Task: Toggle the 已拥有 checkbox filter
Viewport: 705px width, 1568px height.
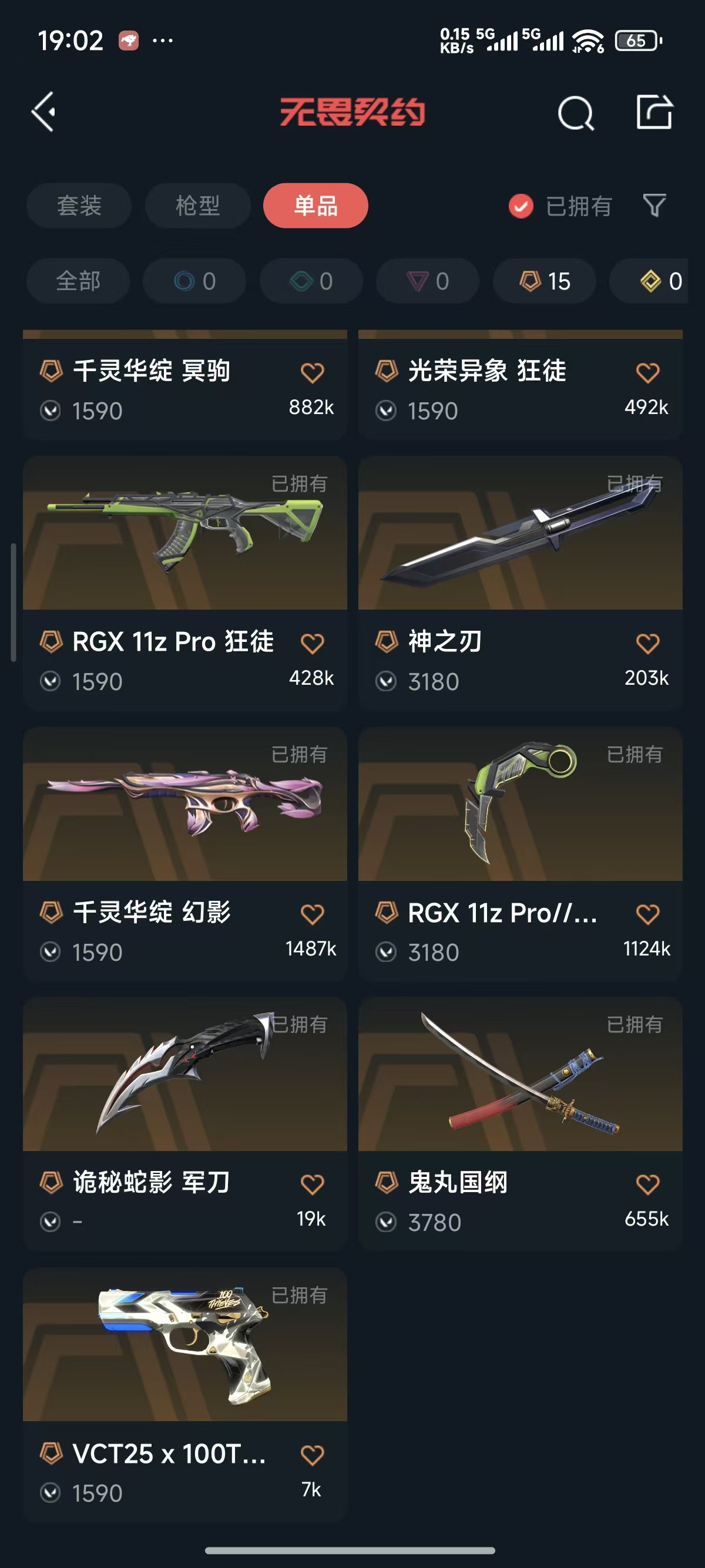Action: coord(521,206)
